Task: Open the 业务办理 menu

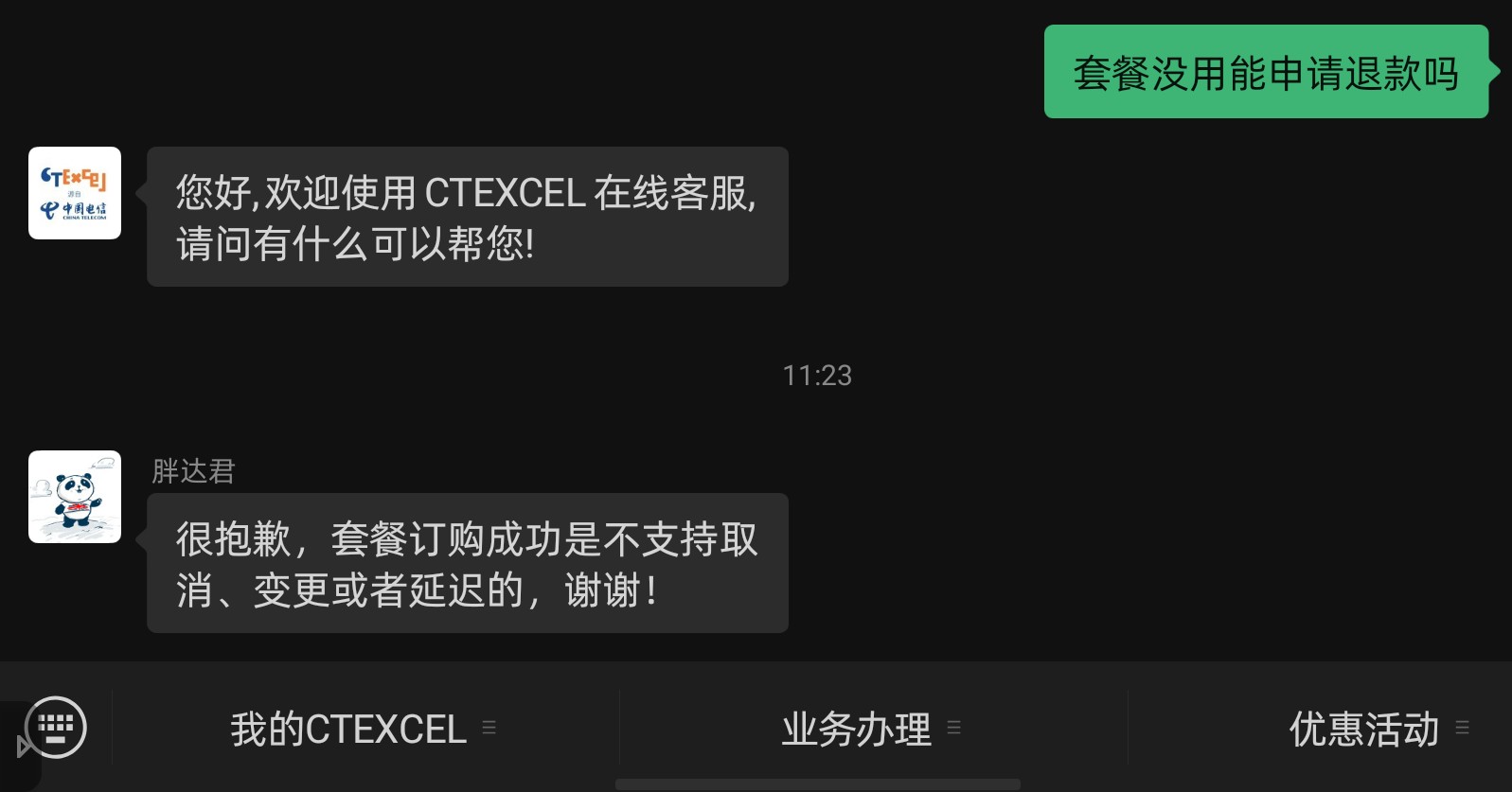Action: pyautogui.click(x=871, y=729)
